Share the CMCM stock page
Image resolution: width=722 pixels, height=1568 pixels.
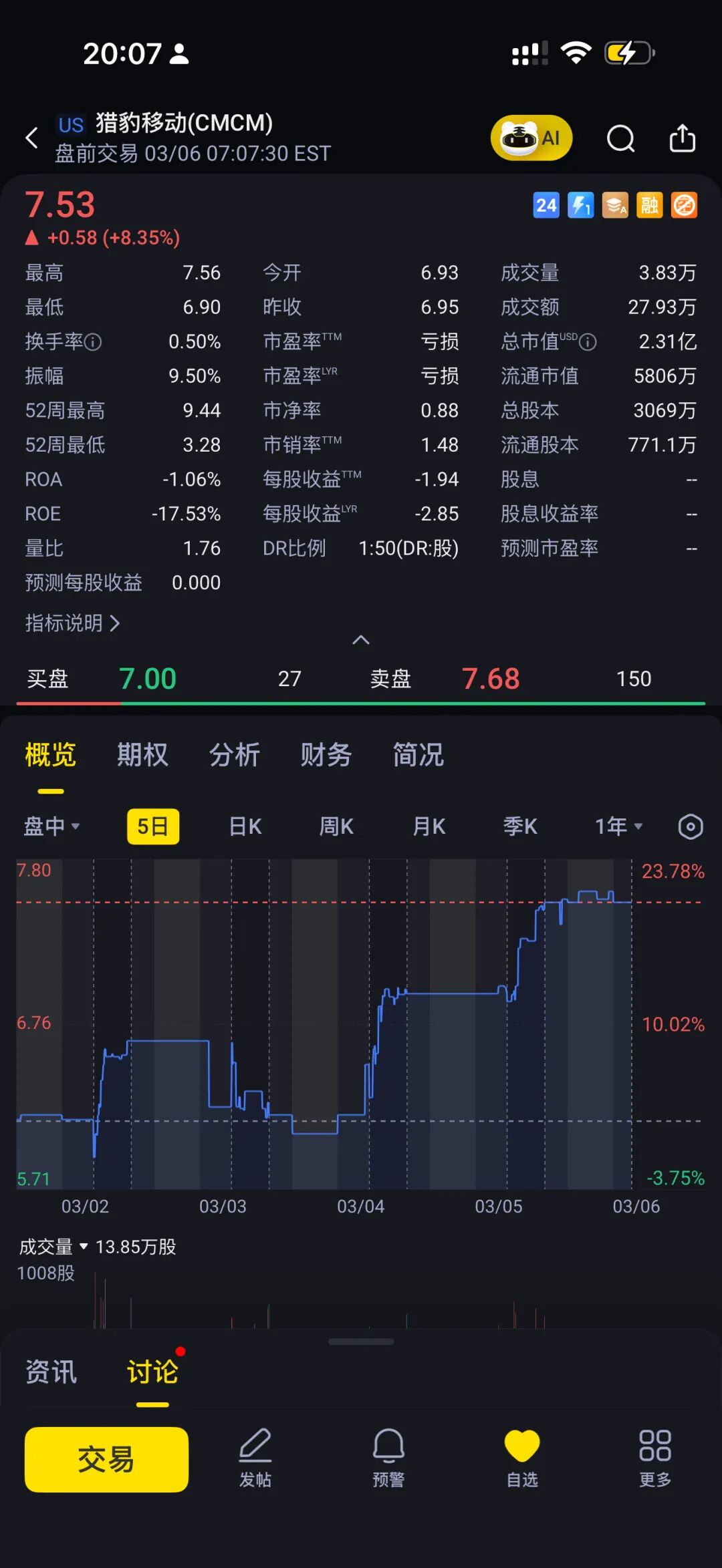pyautogui.click(x=683, y=138)
